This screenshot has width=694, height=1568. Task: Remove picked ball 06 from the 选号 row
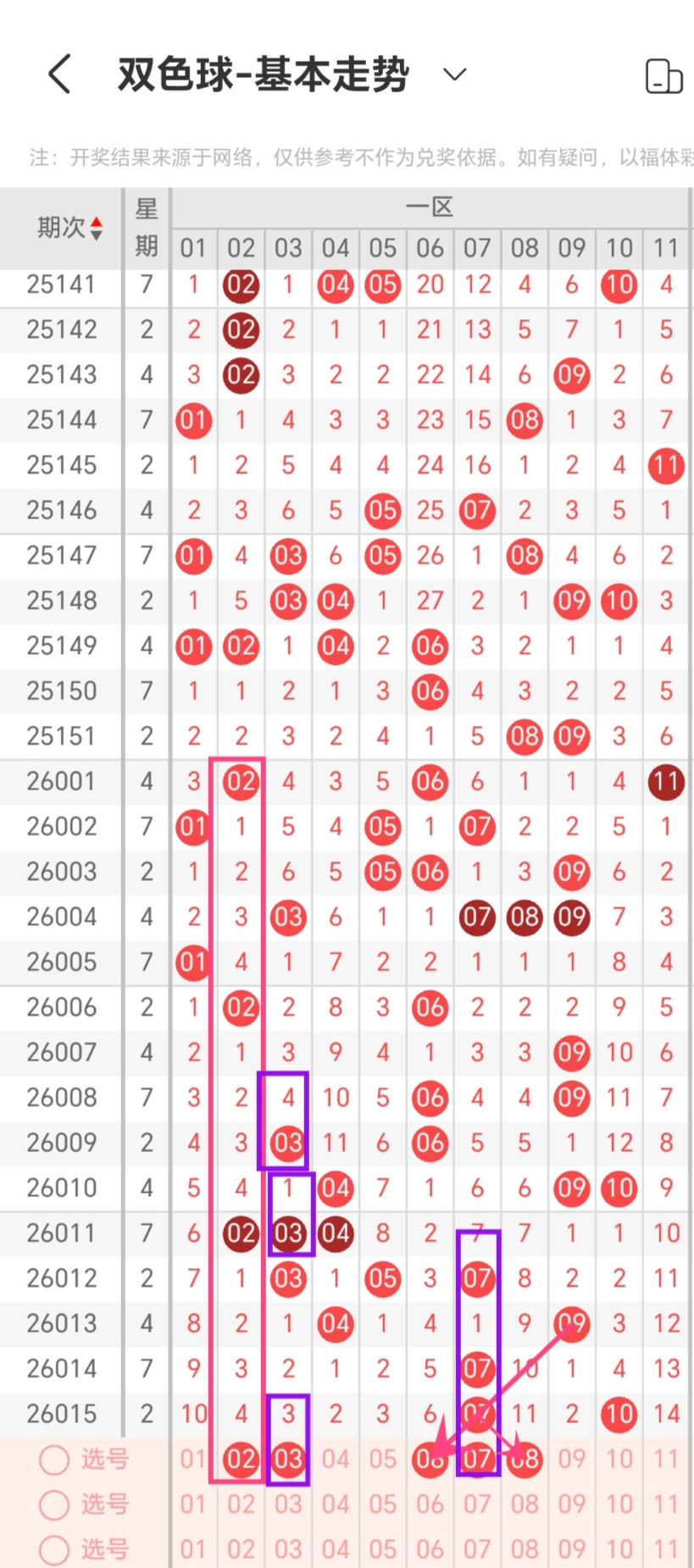430,1459
